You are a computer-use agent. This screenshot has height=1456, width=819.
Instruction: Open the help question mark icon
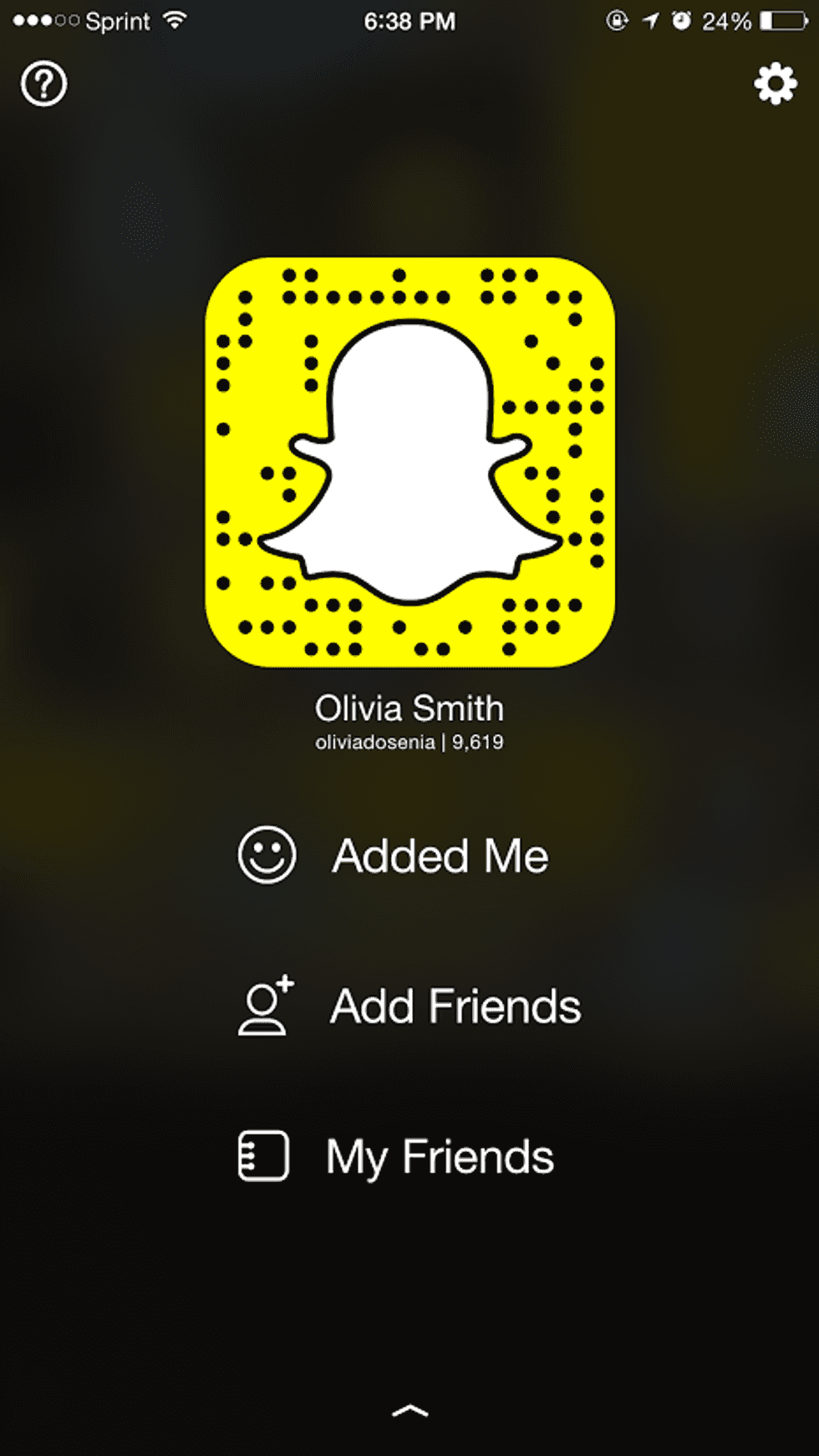[43, 84]
